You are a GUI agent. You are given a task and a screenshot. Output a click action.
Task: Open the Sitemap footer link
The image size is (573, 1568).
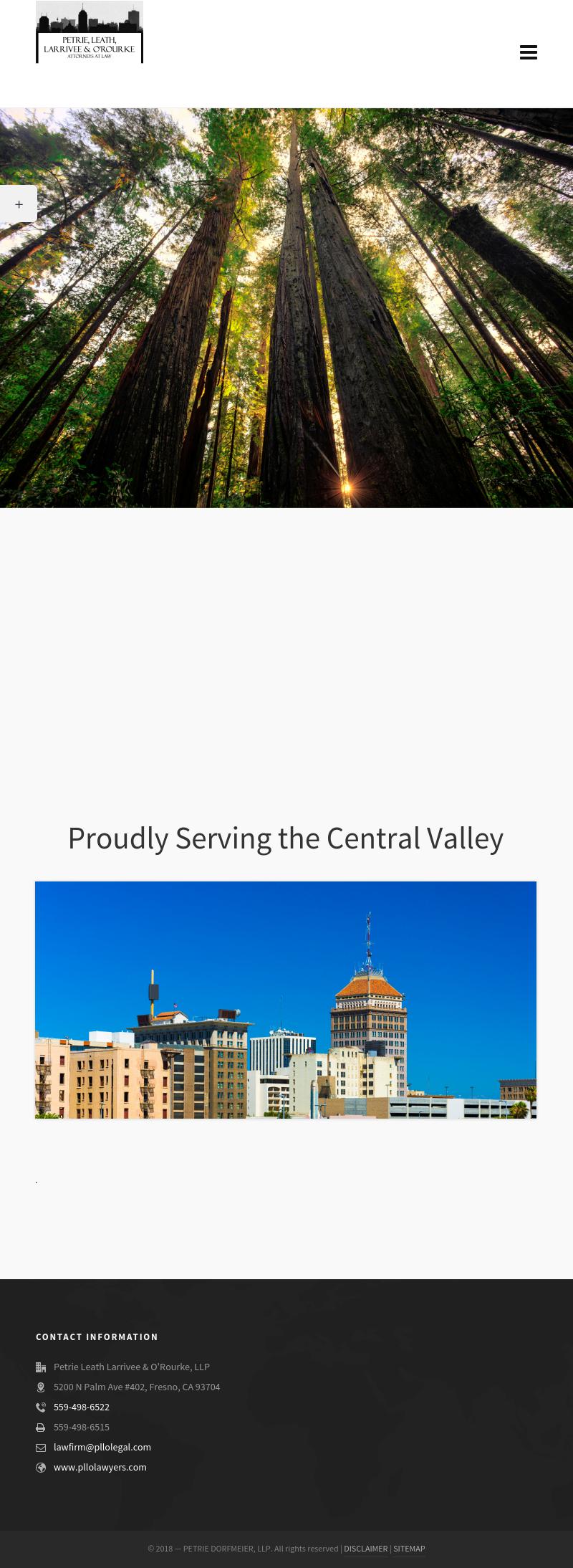(x=409, y=1548)
